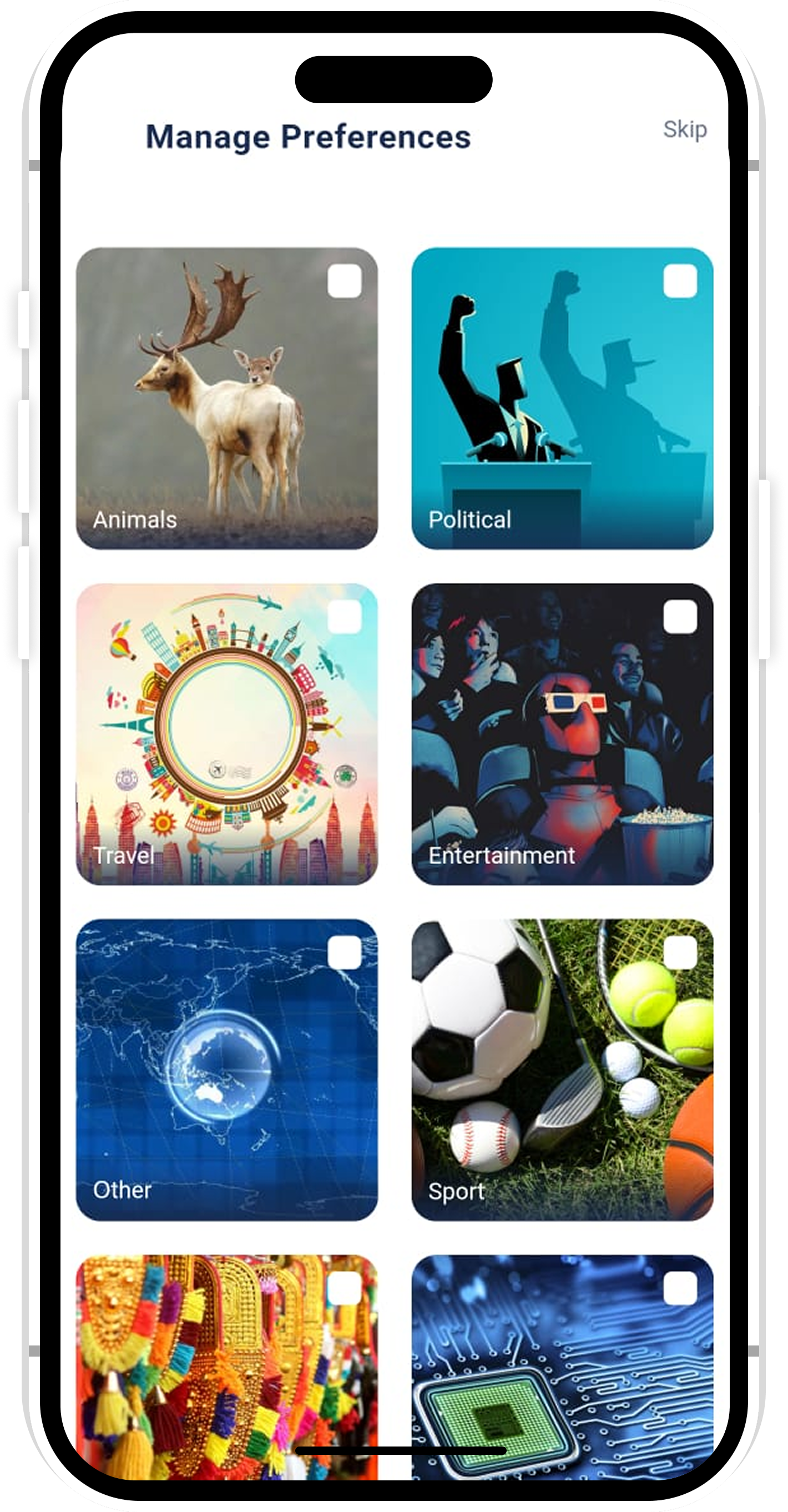Select the Travel checkbox
The height and width of the screenshot is (1512, 788).
[x=345, y=616]
